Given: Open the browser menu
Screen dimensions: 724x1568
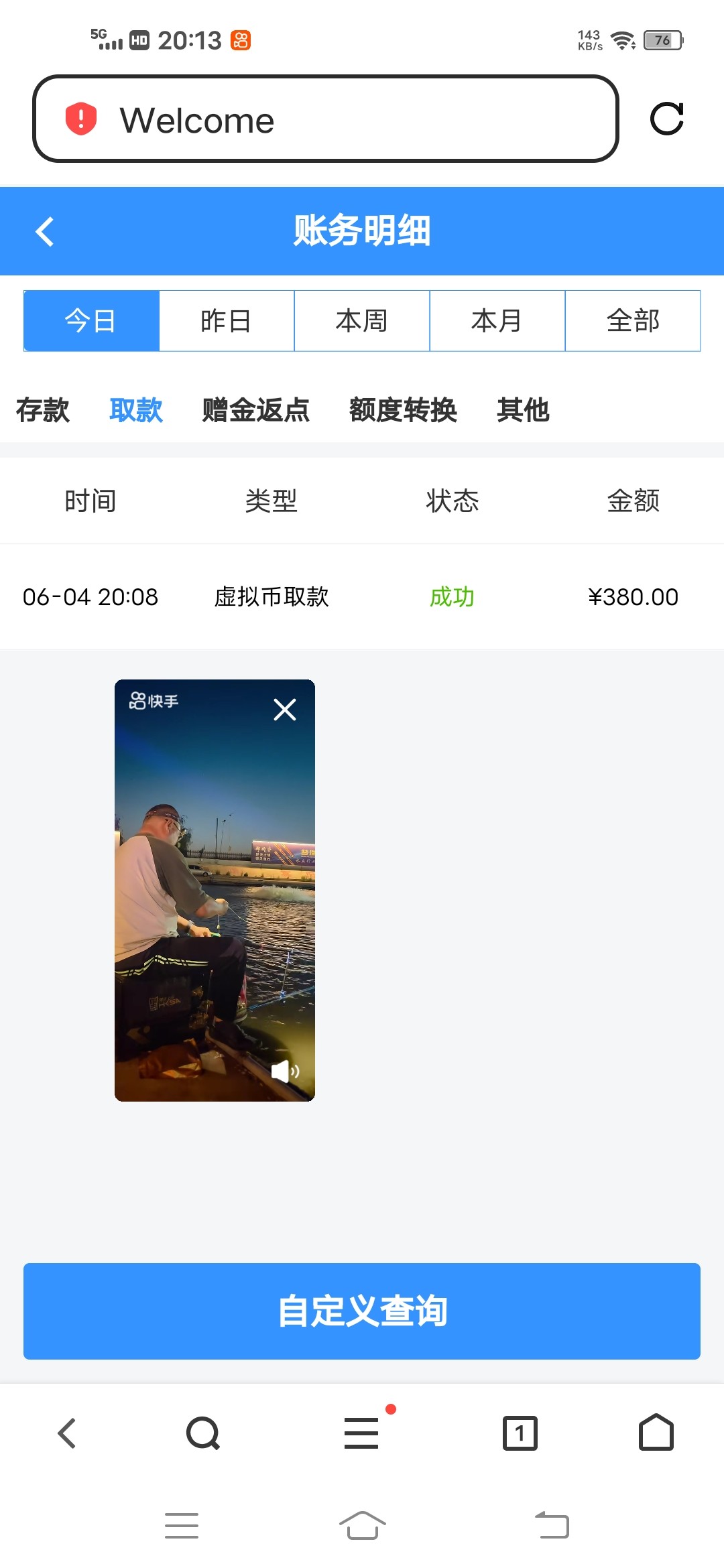Looking at the screenshot, I should tap(362, 1434).
